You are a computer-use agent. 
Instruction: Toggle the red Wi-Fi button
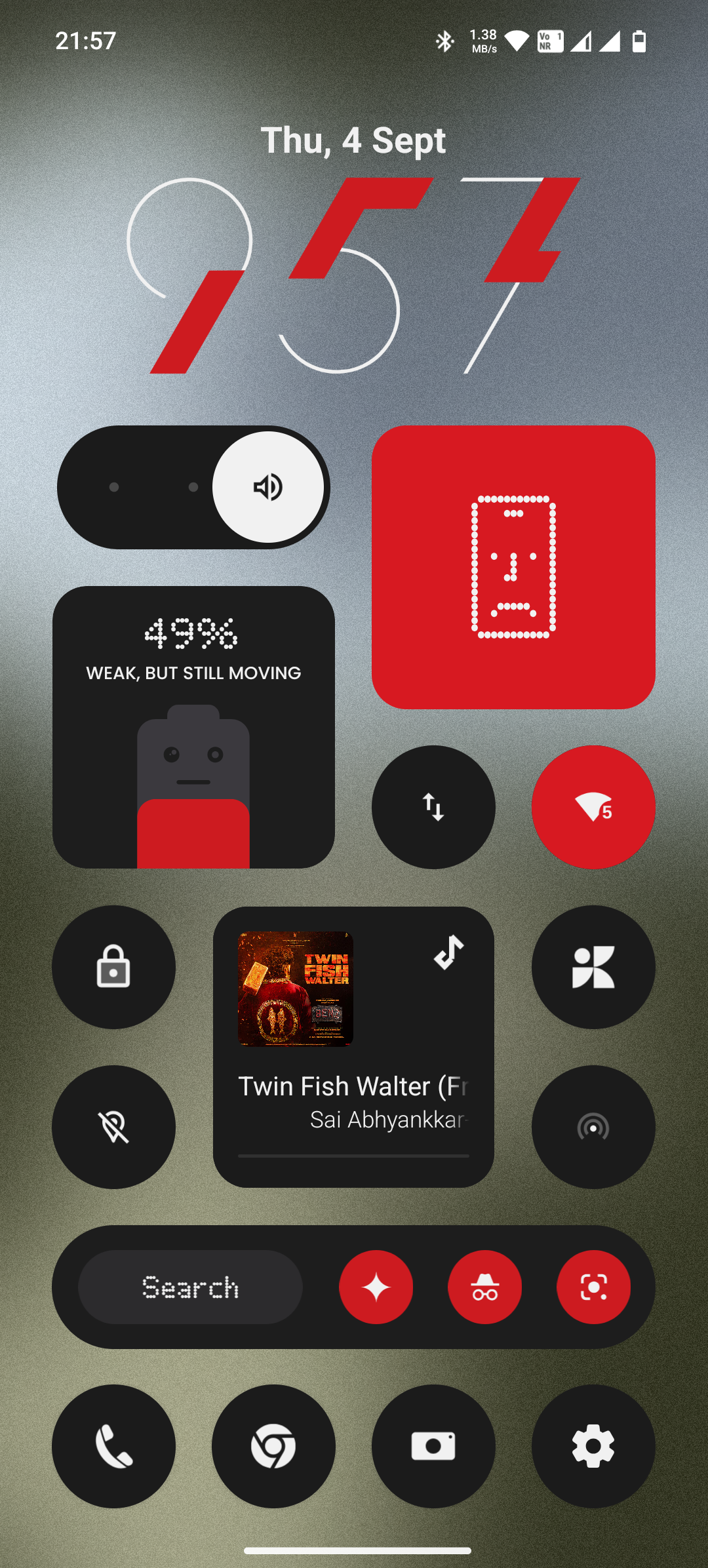593,807
